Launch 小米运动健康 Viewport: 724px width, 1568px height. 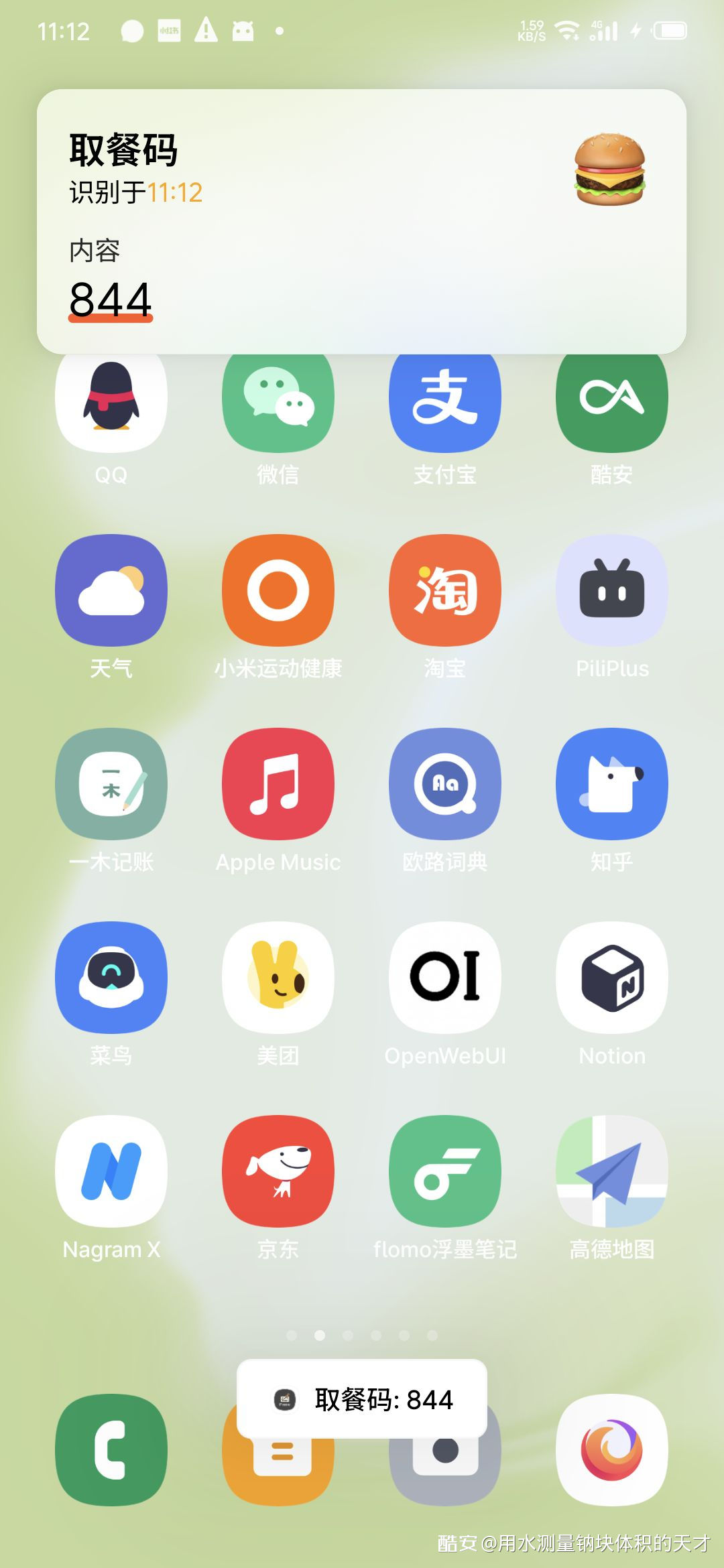[278, 590]
